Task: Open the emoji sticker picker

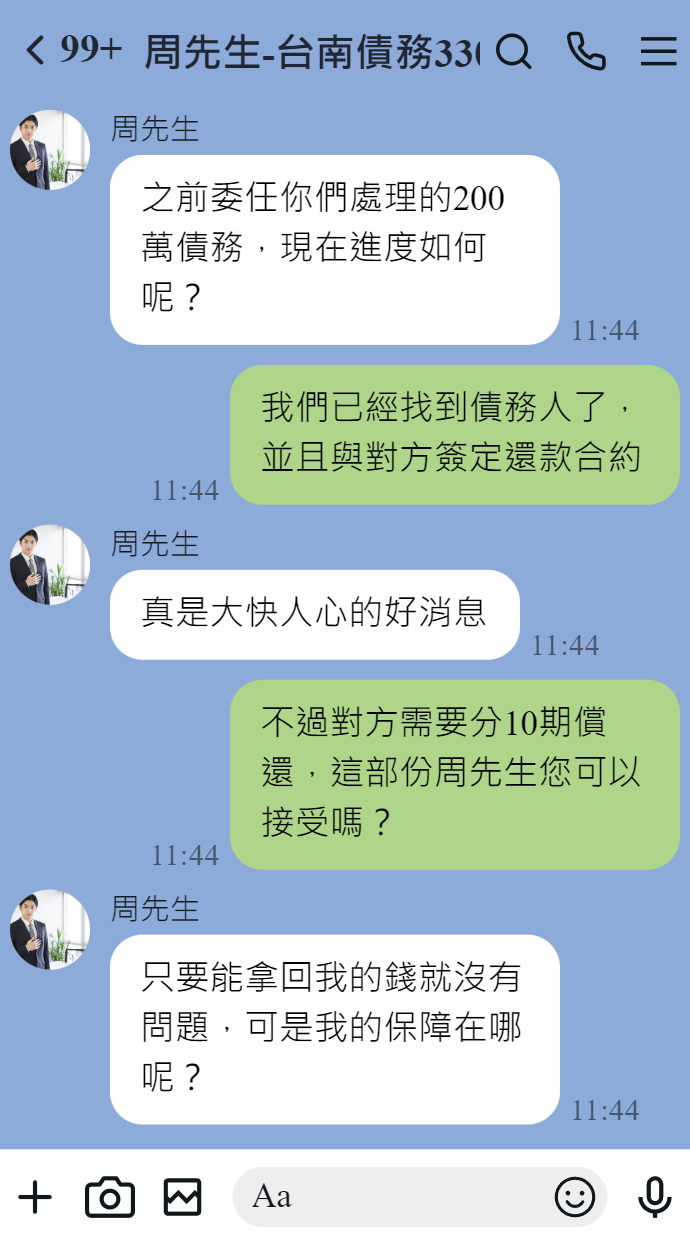Action: click(x=575, y=1197)
